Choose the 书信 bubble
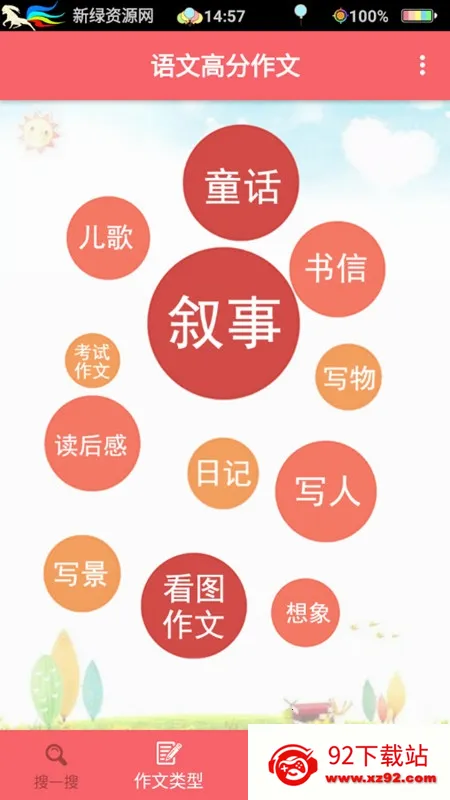The height and width of the screenshot is (800, 450). click(337, 269)
